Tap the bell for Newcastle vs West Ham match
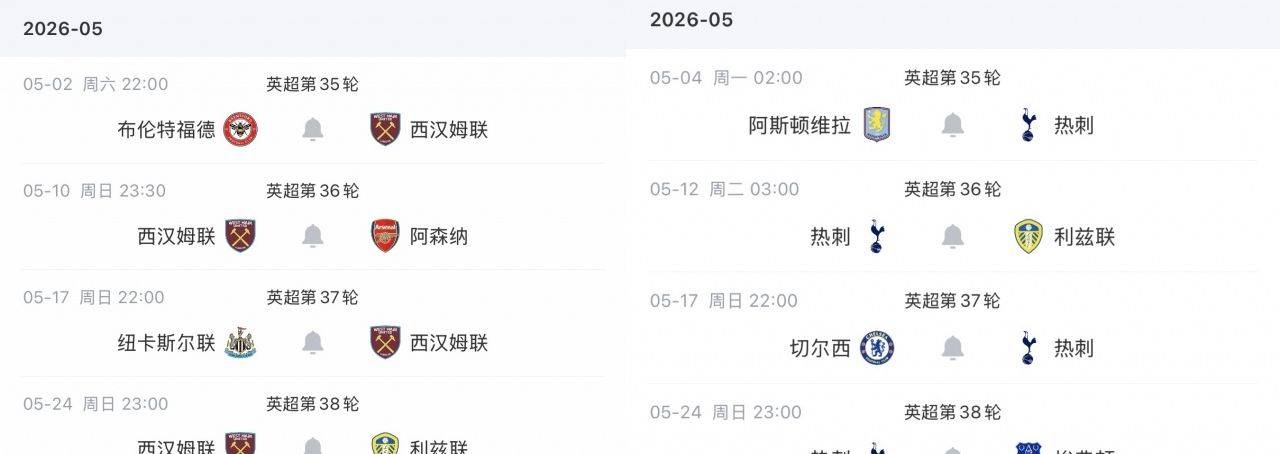 [x=313, y=343]
